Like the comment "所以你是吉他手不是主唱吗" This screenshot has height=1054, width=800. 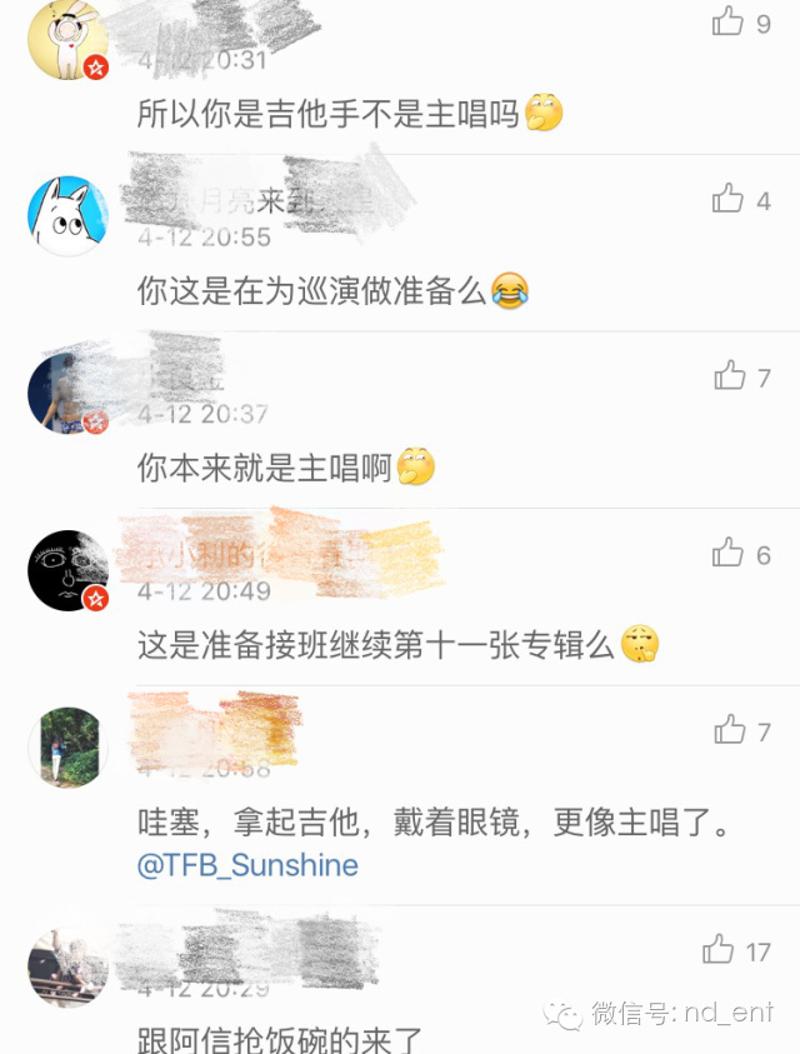(728, 21)
